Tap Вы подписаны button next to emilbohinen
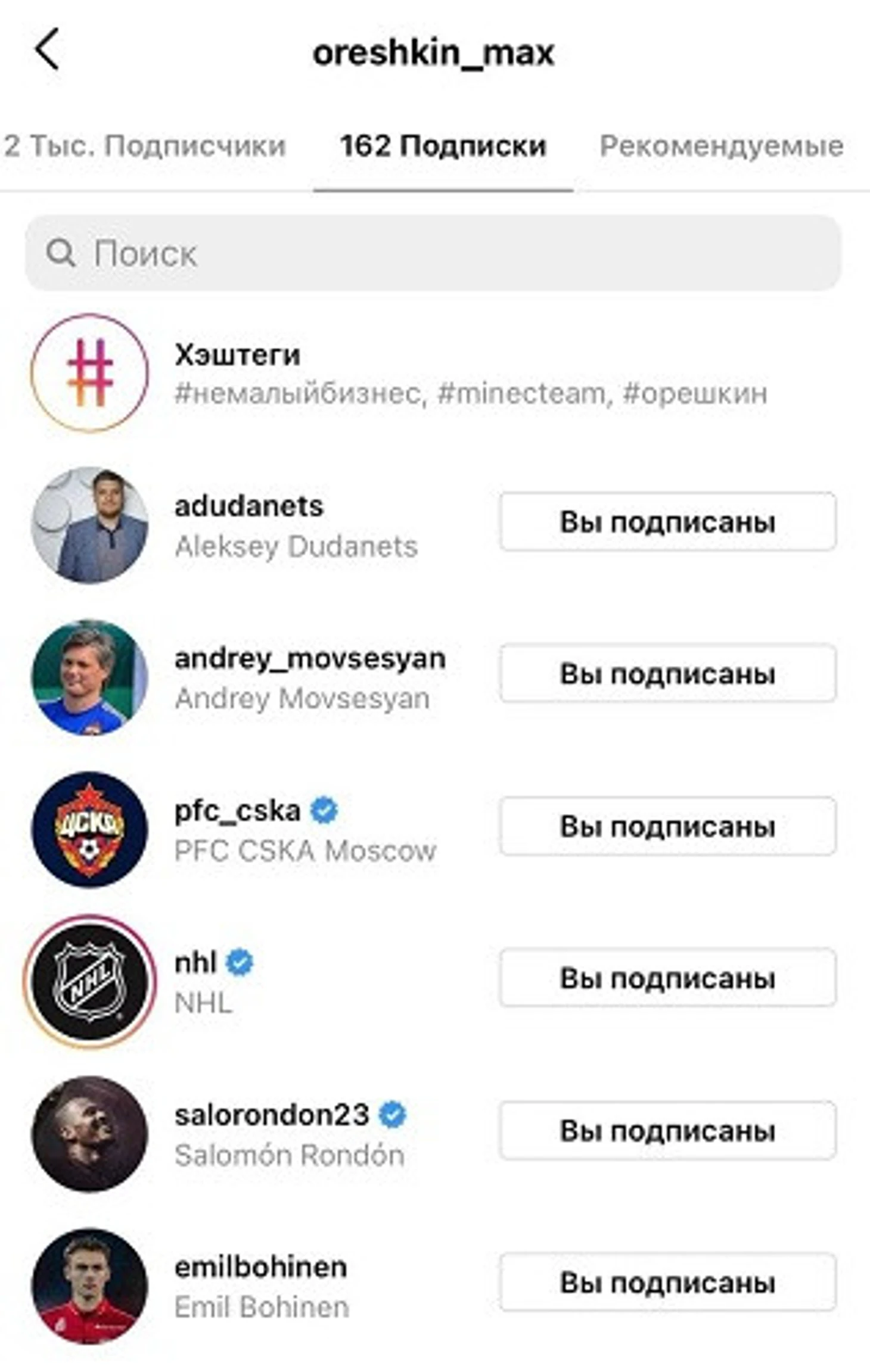The height and width of the screenshot is (1372, 870). pos(667,1282)
